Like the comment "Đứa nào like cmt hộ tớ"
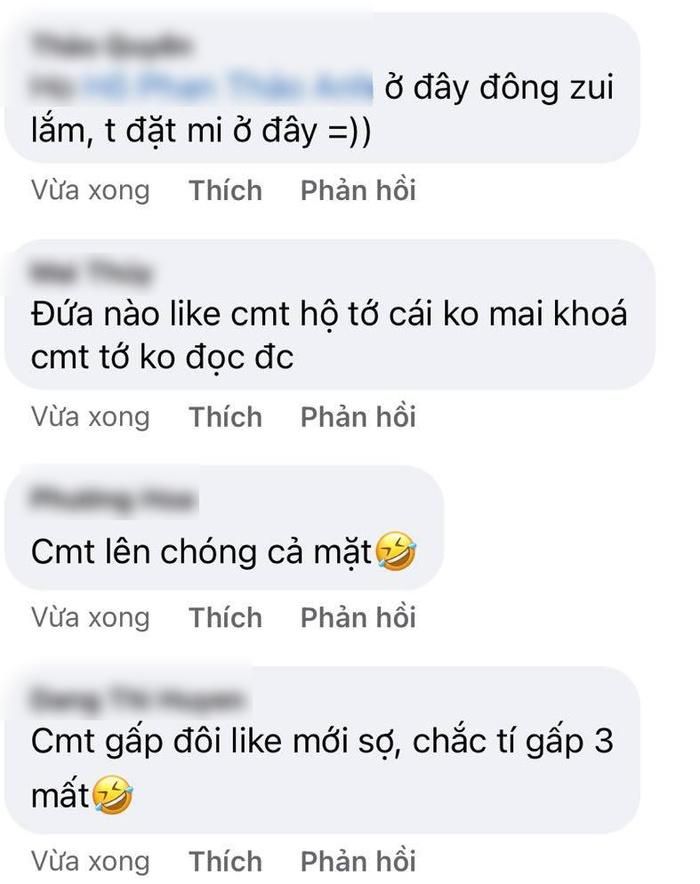Image resolution: width=700 pixels, height=884 pixels. coord(226,417)
